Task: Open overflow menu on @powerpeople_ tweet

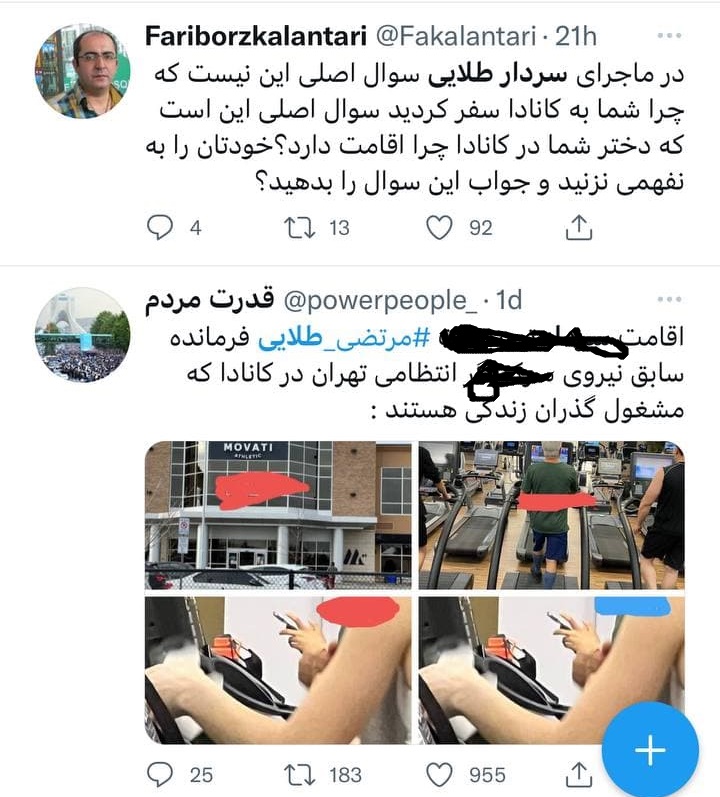Action: point(670,300)
